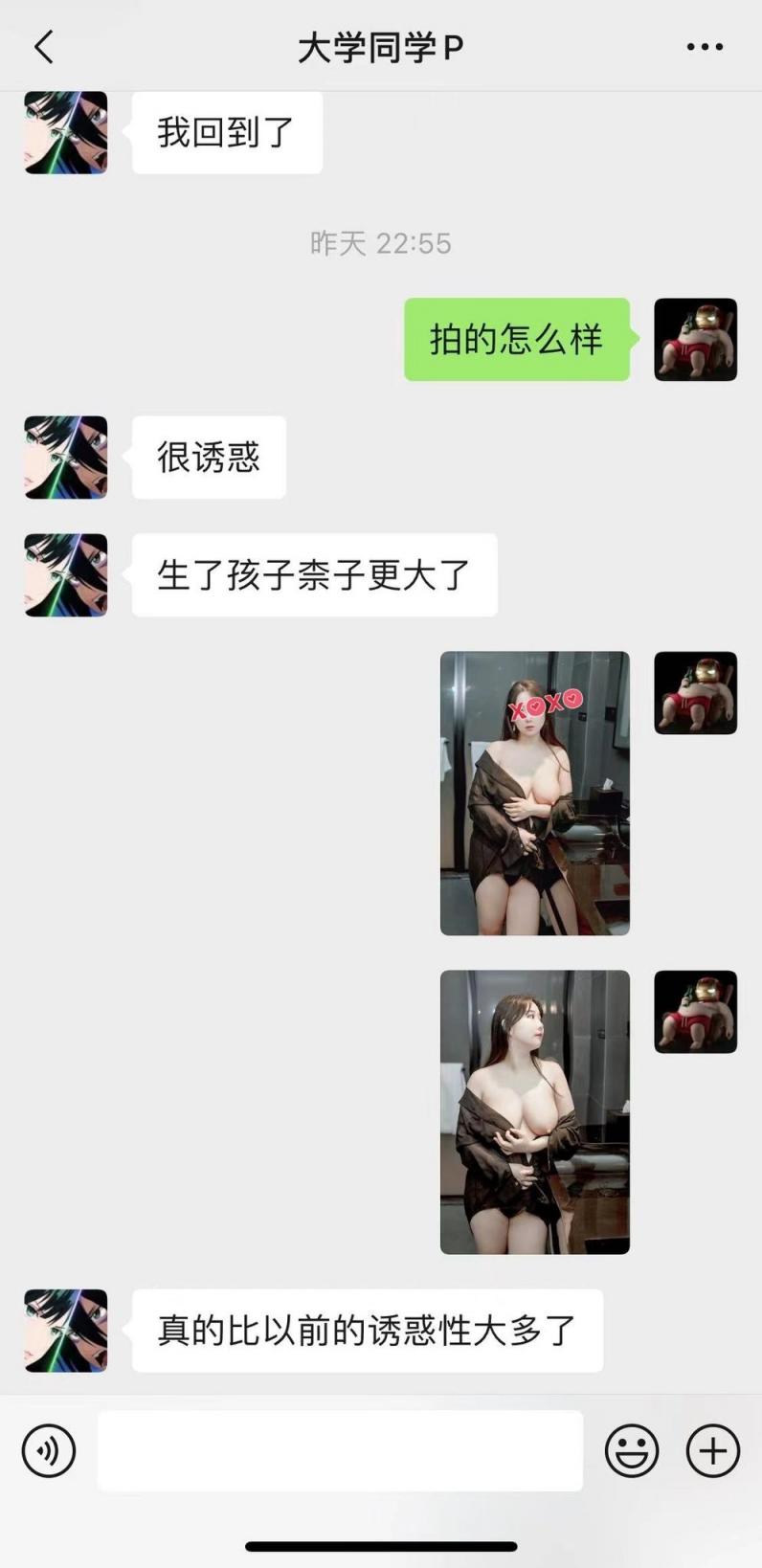Open the emoji sticker panel

632,1450
